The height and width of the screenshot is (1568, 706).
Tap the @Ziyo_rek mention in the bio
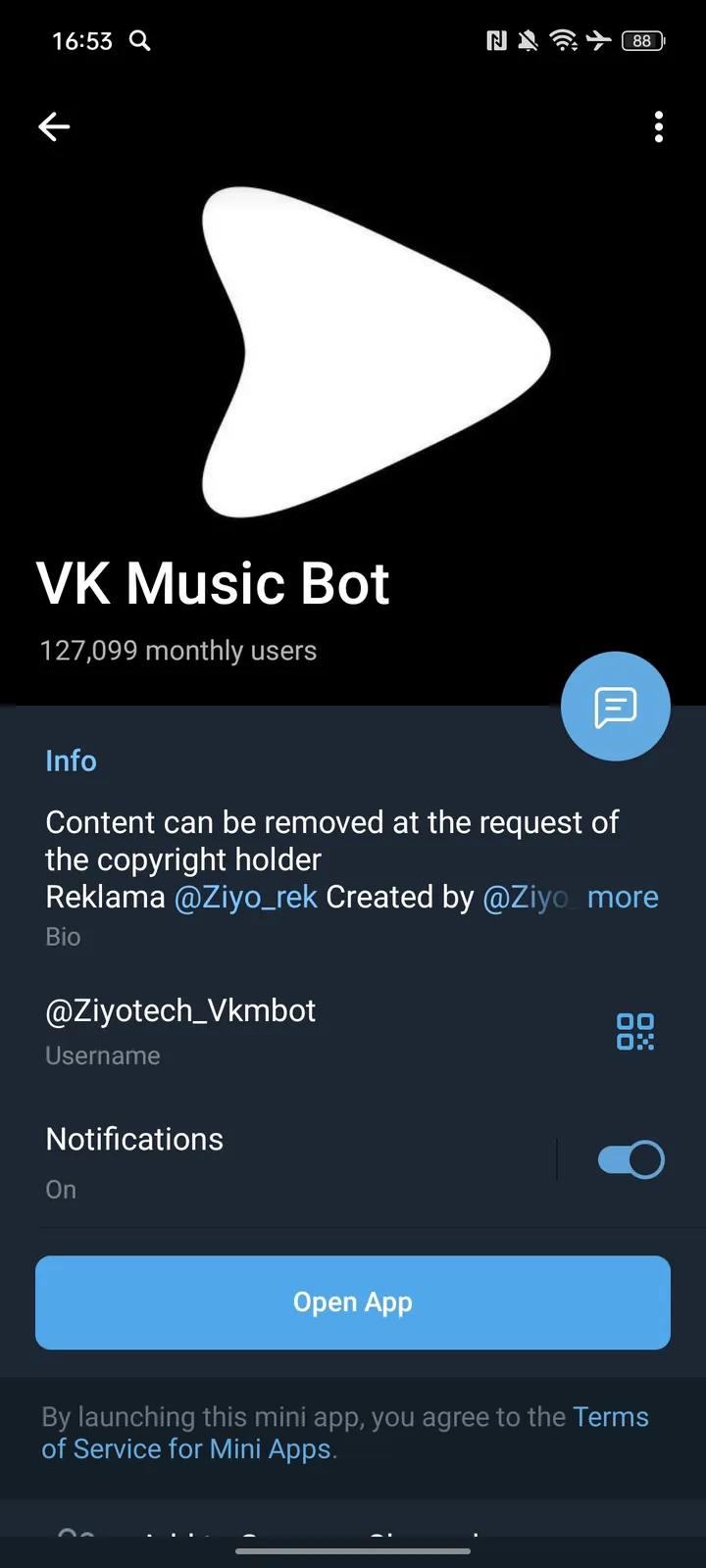pyautogui.click(x=246, y=897)
